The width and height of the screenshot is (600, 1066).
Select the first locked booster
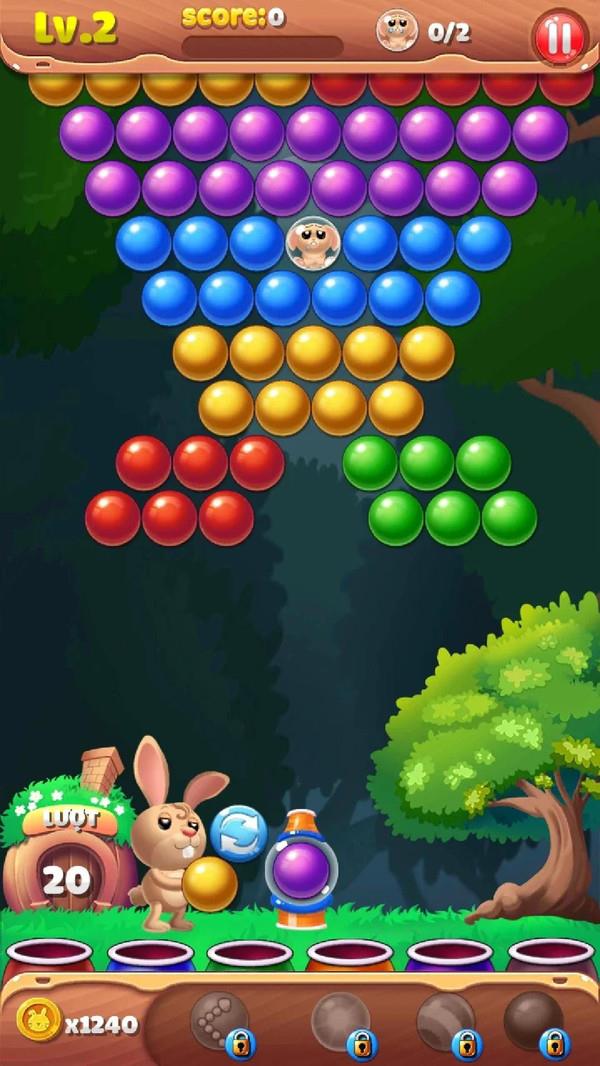pos(219,1022)
